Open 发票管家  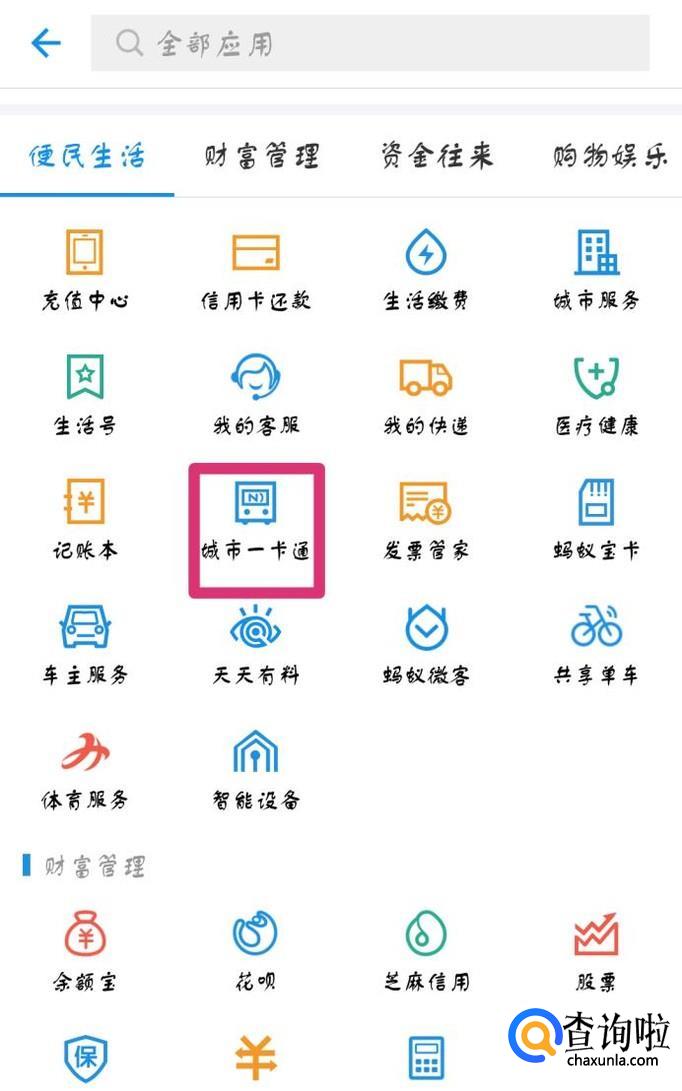426,516
